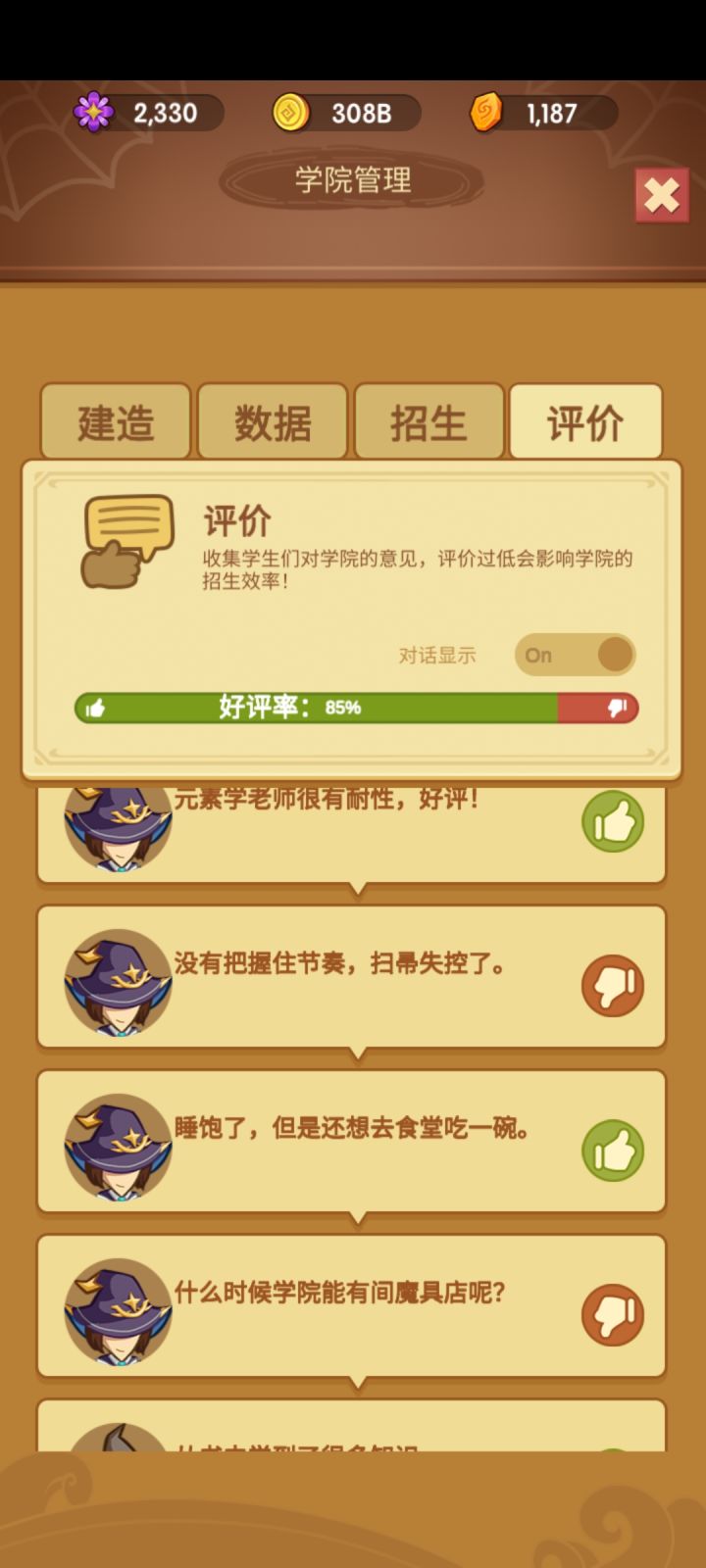This screenshot has height=1568, width=706.
Task: Switch to the 建造 tab
Action: click(x=115, y=421)
